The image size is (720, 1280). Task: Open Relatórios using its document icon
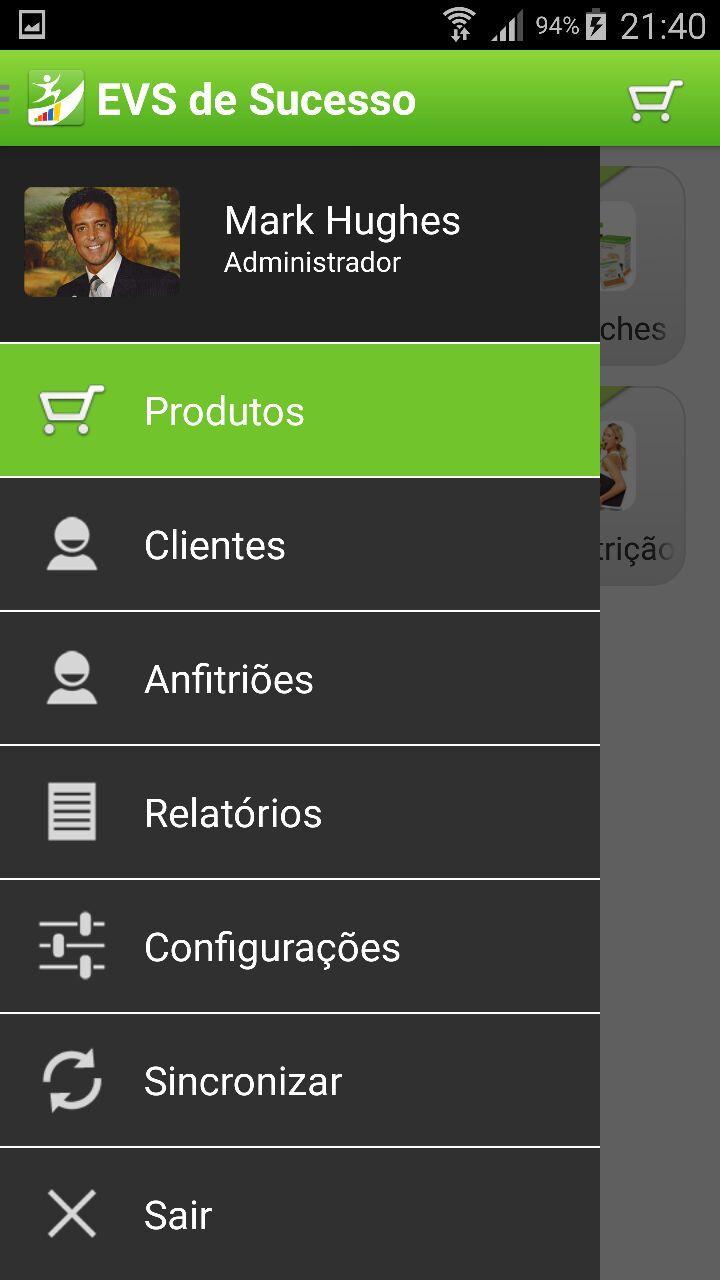coord(68,812)
